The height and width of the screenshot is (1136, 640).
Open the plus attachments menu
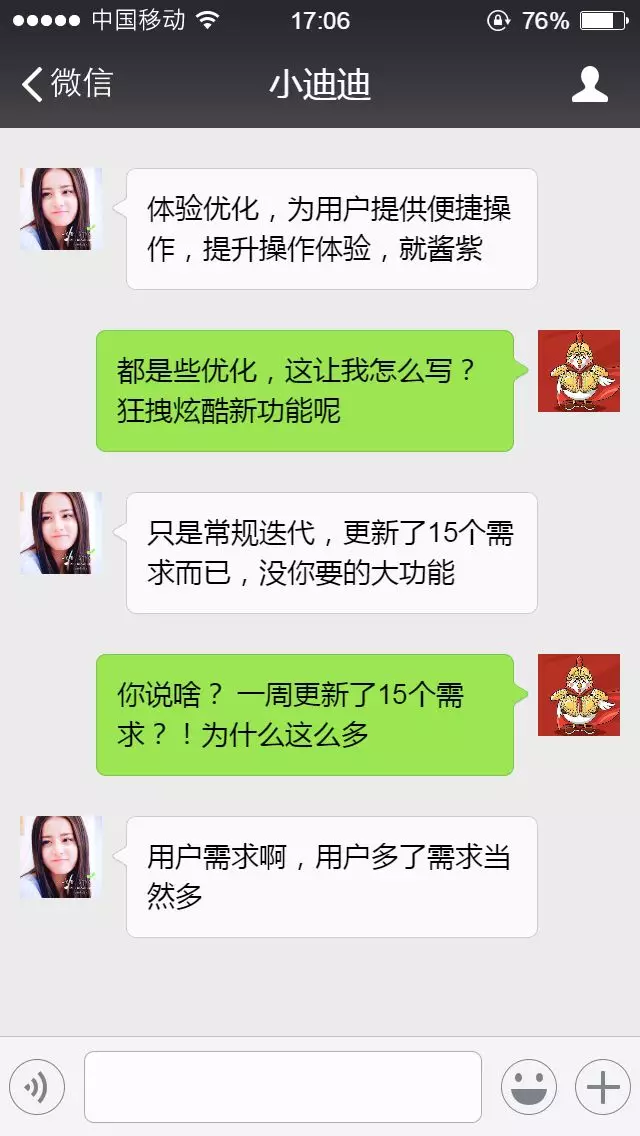click(x=602, y=1087)
